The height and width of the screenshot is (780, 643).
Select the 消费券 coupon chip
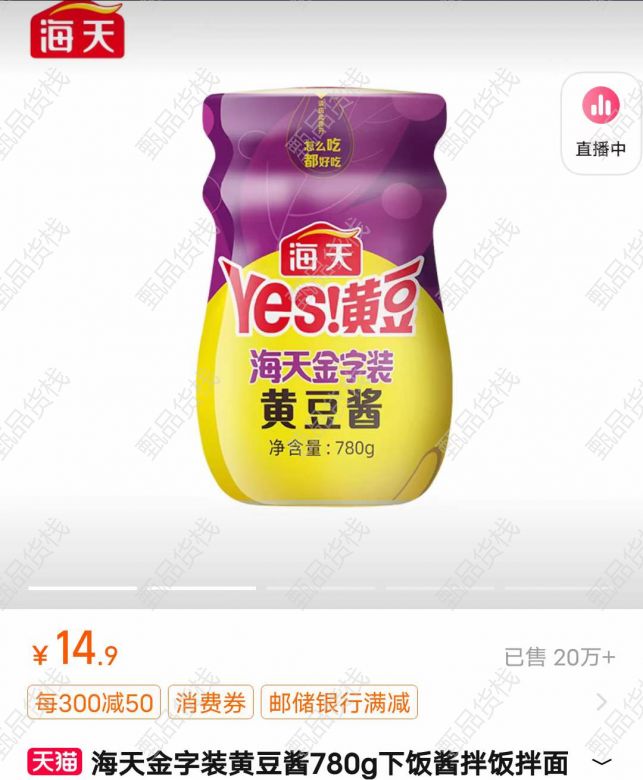pyautogui.click(x=210, y=703)
